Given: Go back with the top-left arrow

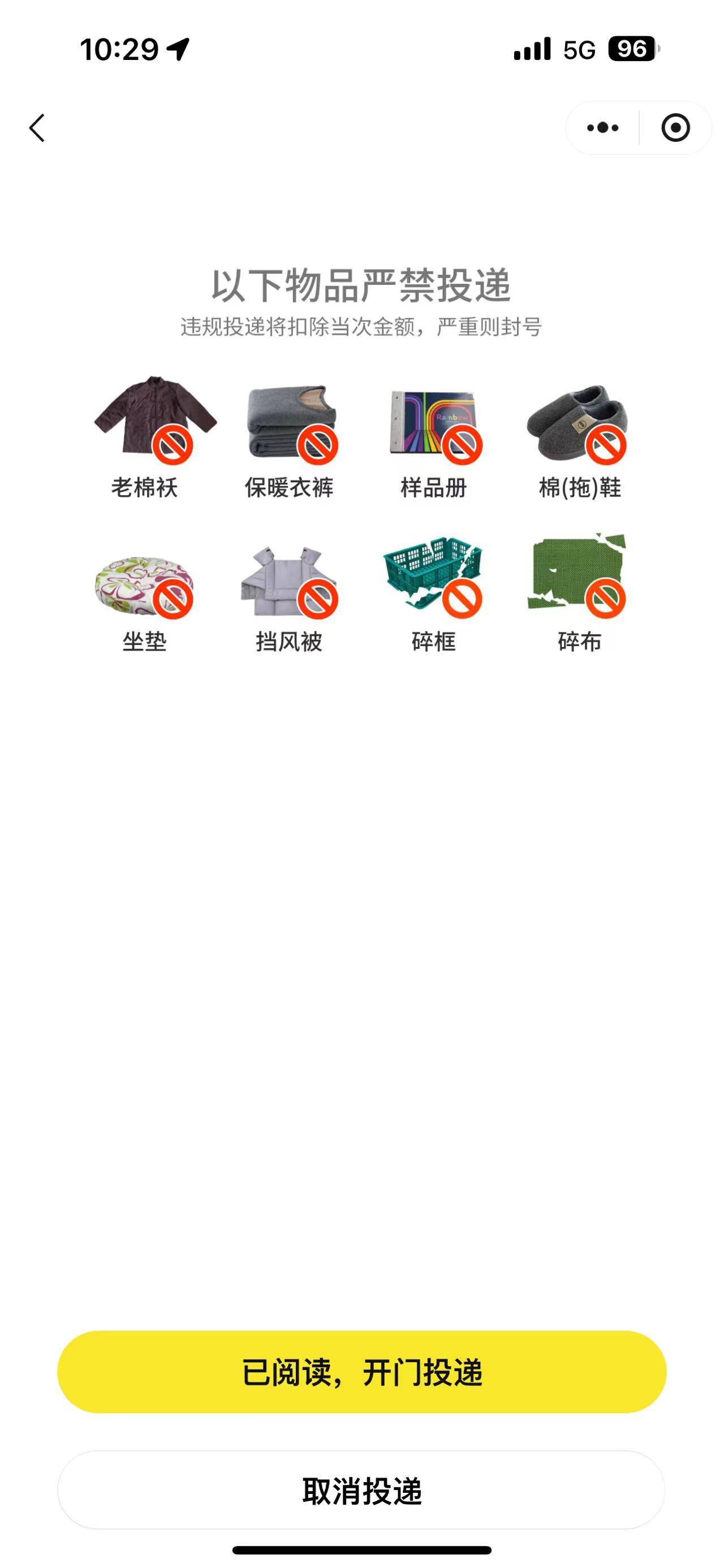Looking at the screenshot, I should 37,128.
